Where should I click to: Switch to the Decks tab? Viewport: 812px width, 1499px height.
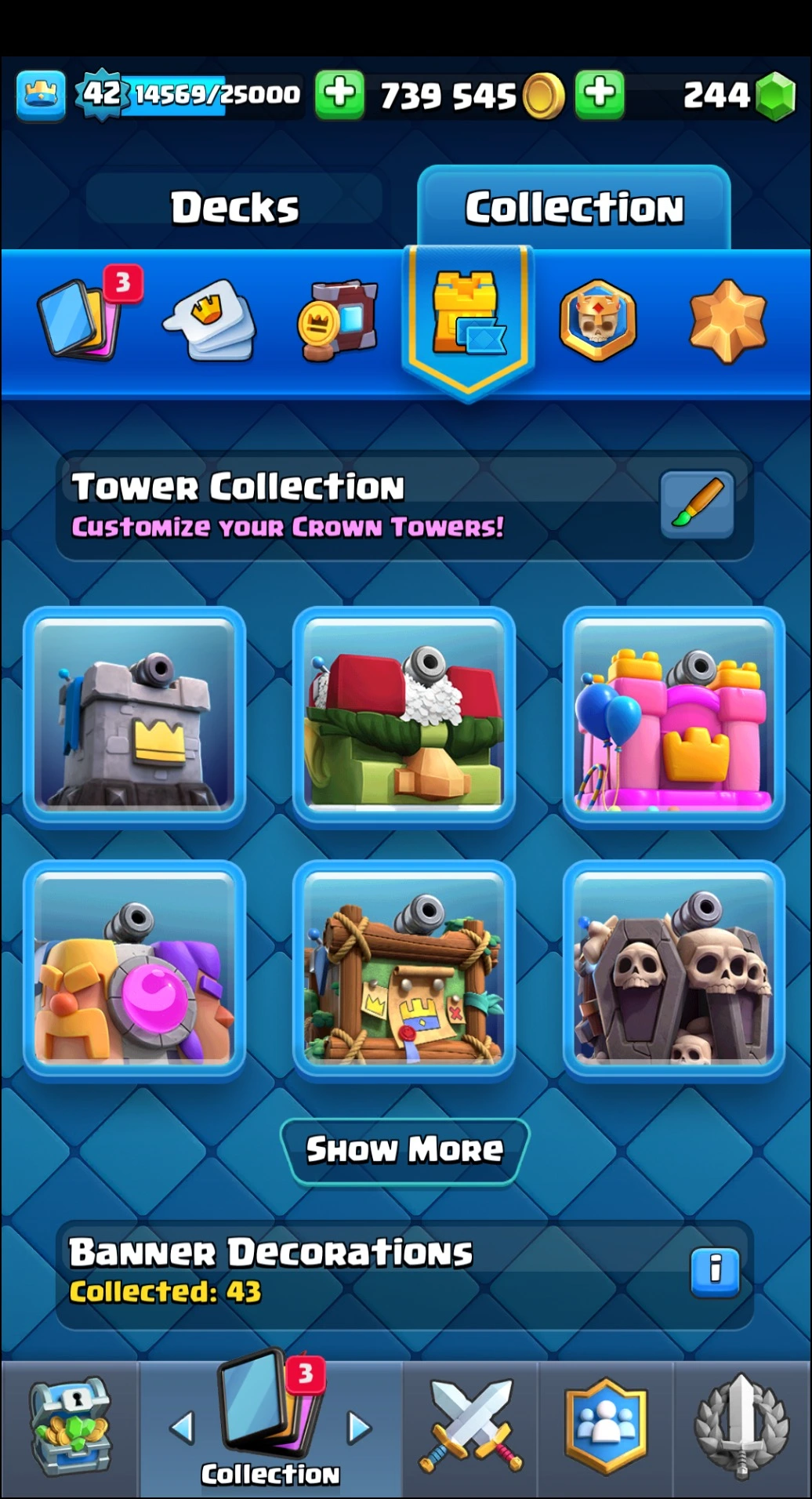(x=234, y=208)
